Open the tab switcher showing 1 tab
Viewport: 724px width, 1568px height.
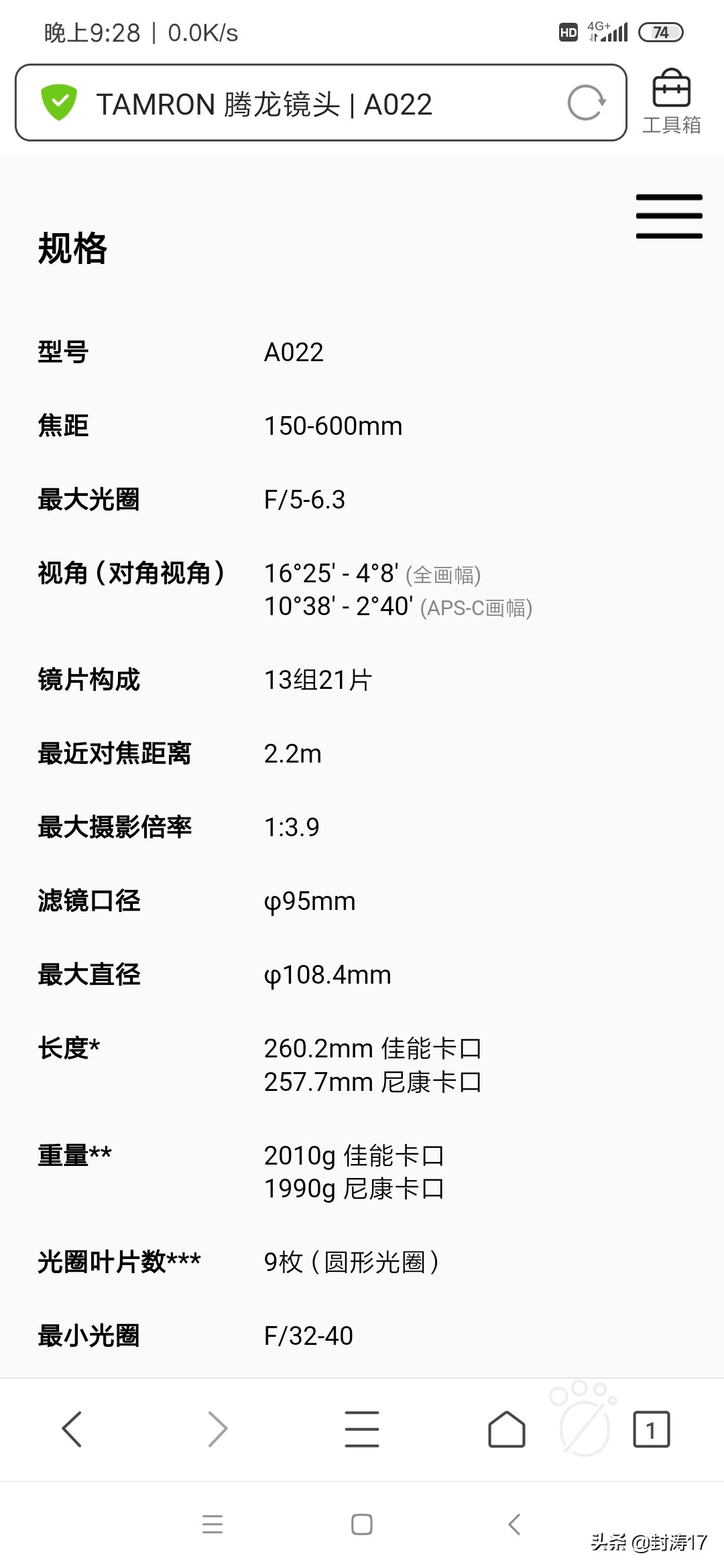pyautogui.click(x=652, y=1429)
